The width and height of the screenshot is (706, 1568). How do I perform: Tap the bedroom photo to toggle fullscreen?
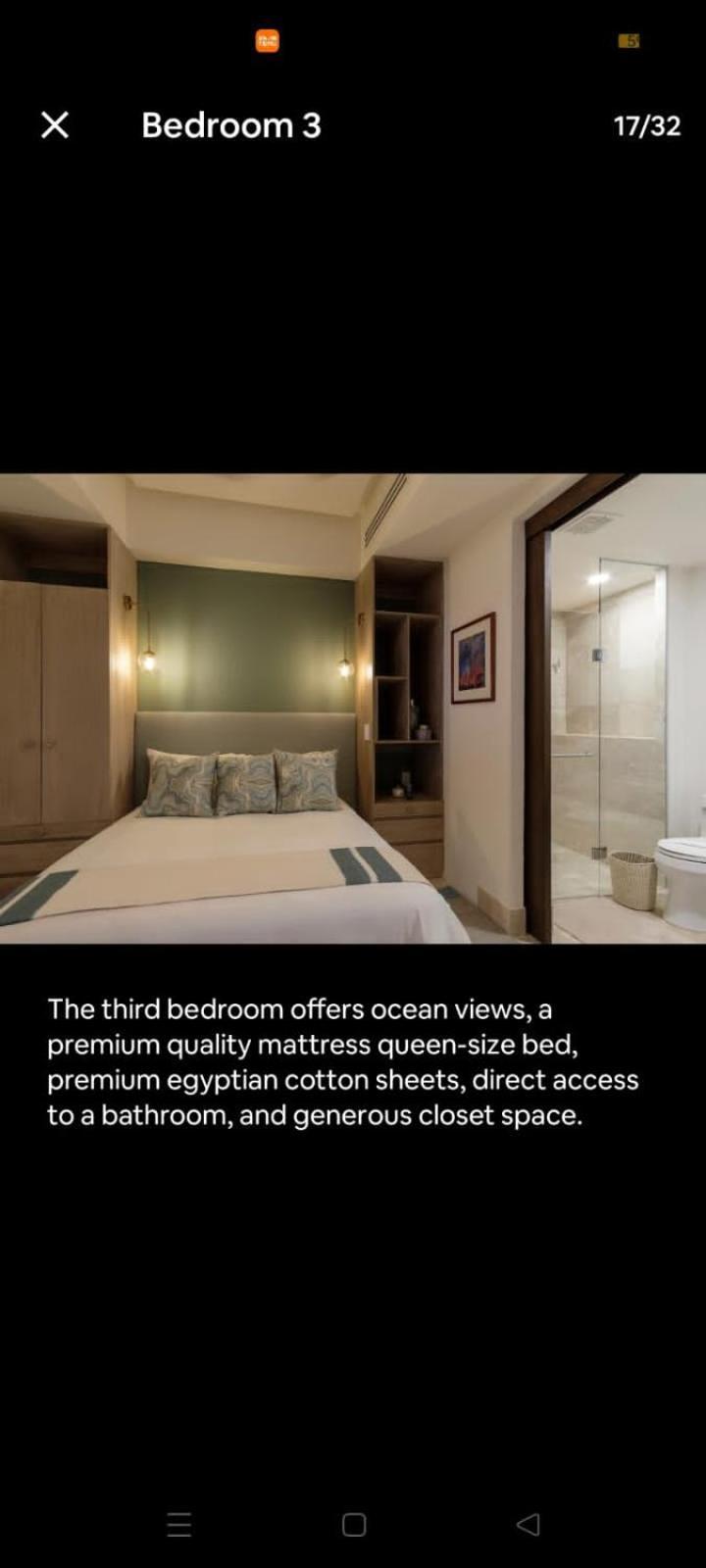(x=353, y=708)
